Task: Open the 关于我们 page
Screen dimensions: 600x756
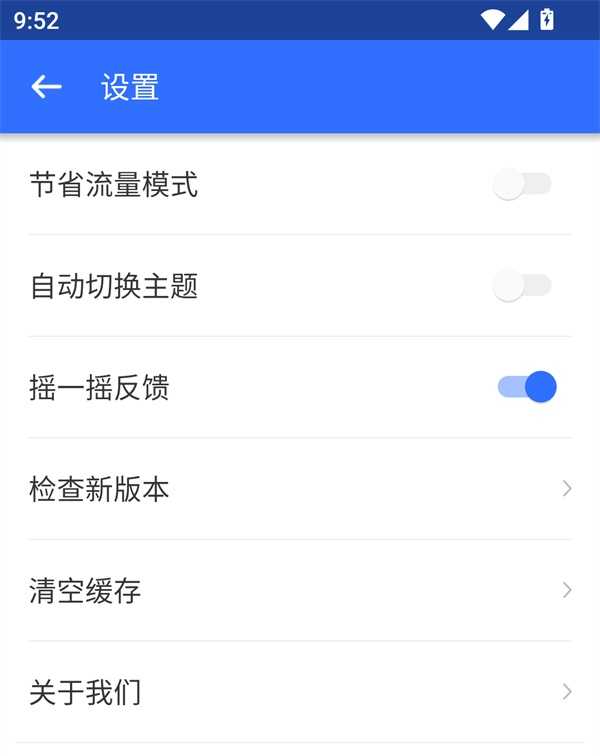Action: pos(300,692)
